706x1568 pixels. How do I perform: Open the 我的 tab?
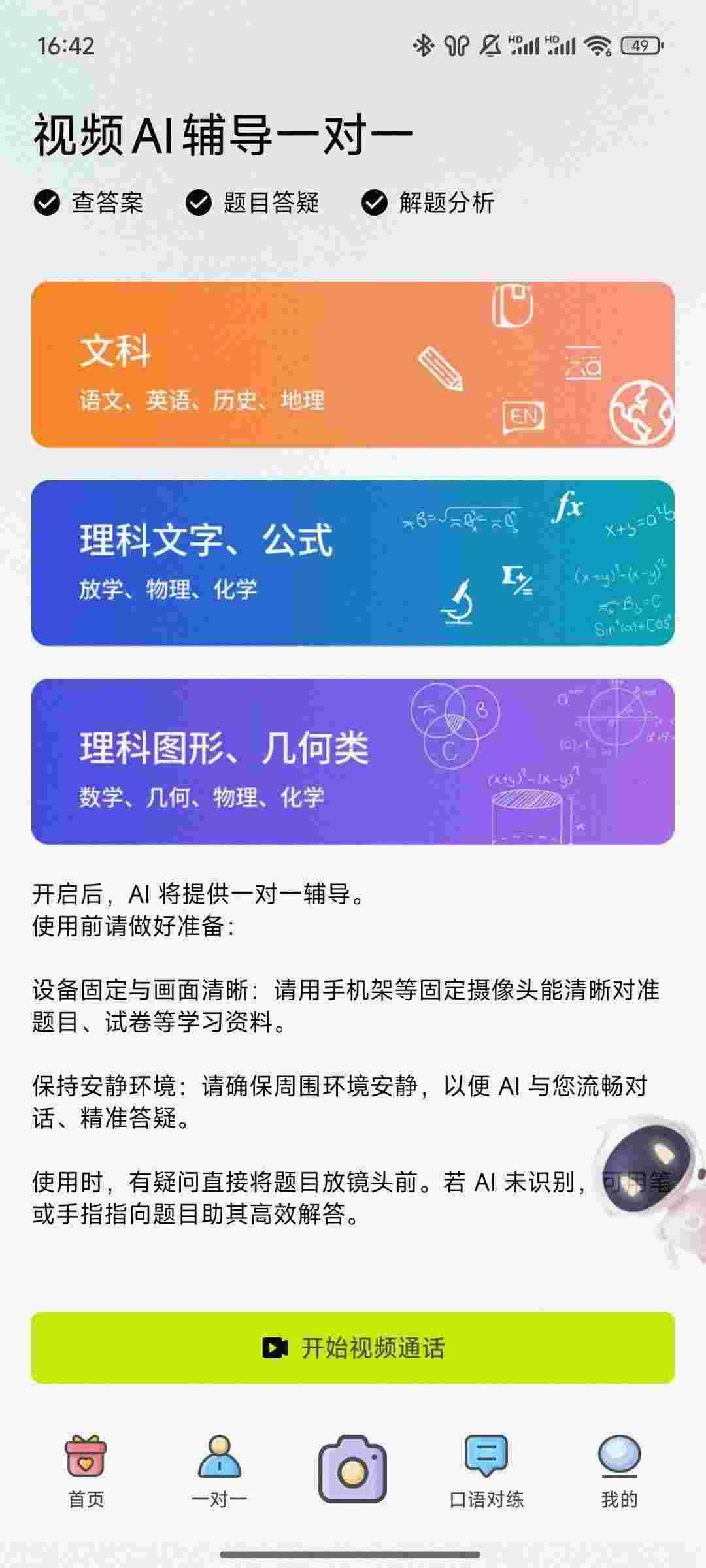click(619, 1471)
